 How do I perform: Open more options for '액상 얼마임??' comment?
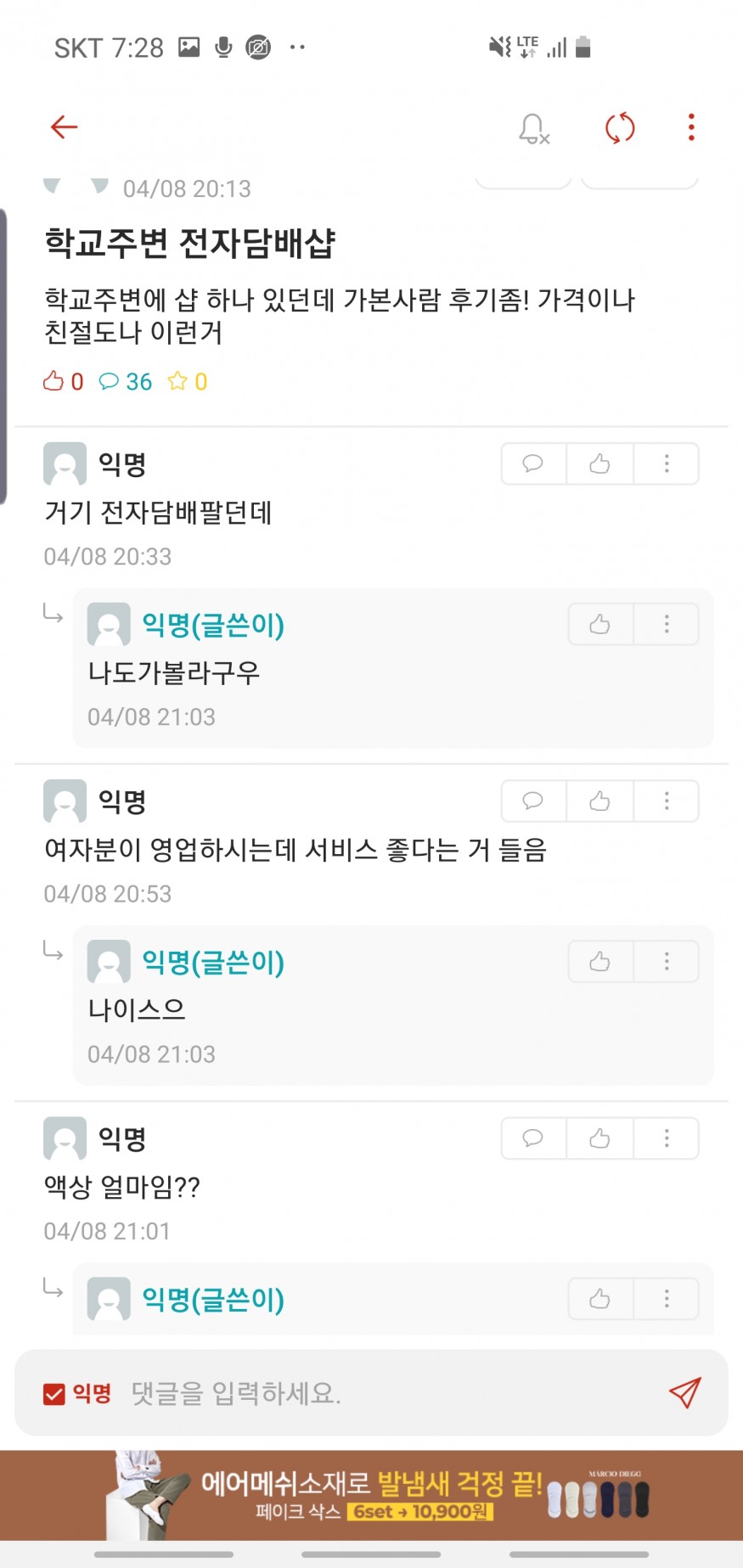tap(667, 1138)
